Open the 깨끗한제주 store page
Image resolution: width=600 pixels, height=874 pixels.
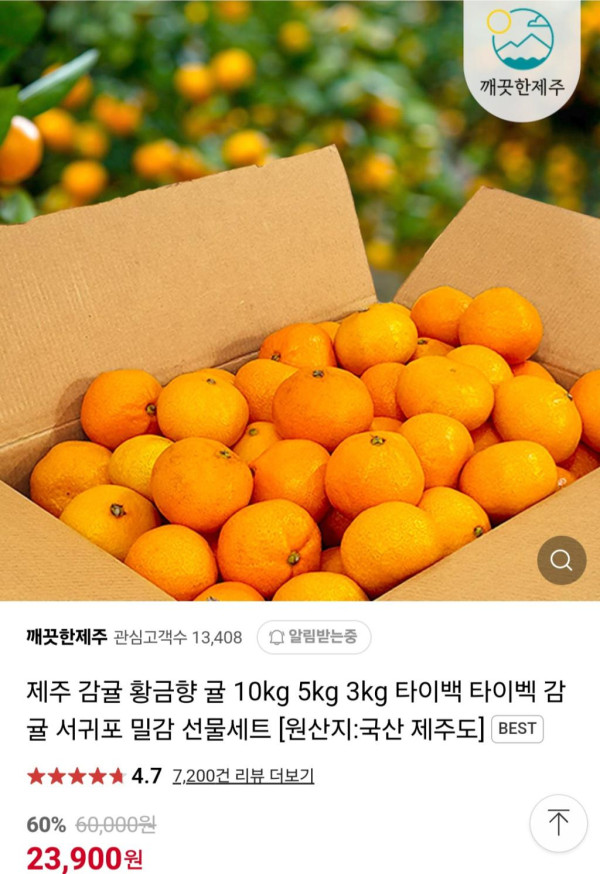(x=67, y=637)
